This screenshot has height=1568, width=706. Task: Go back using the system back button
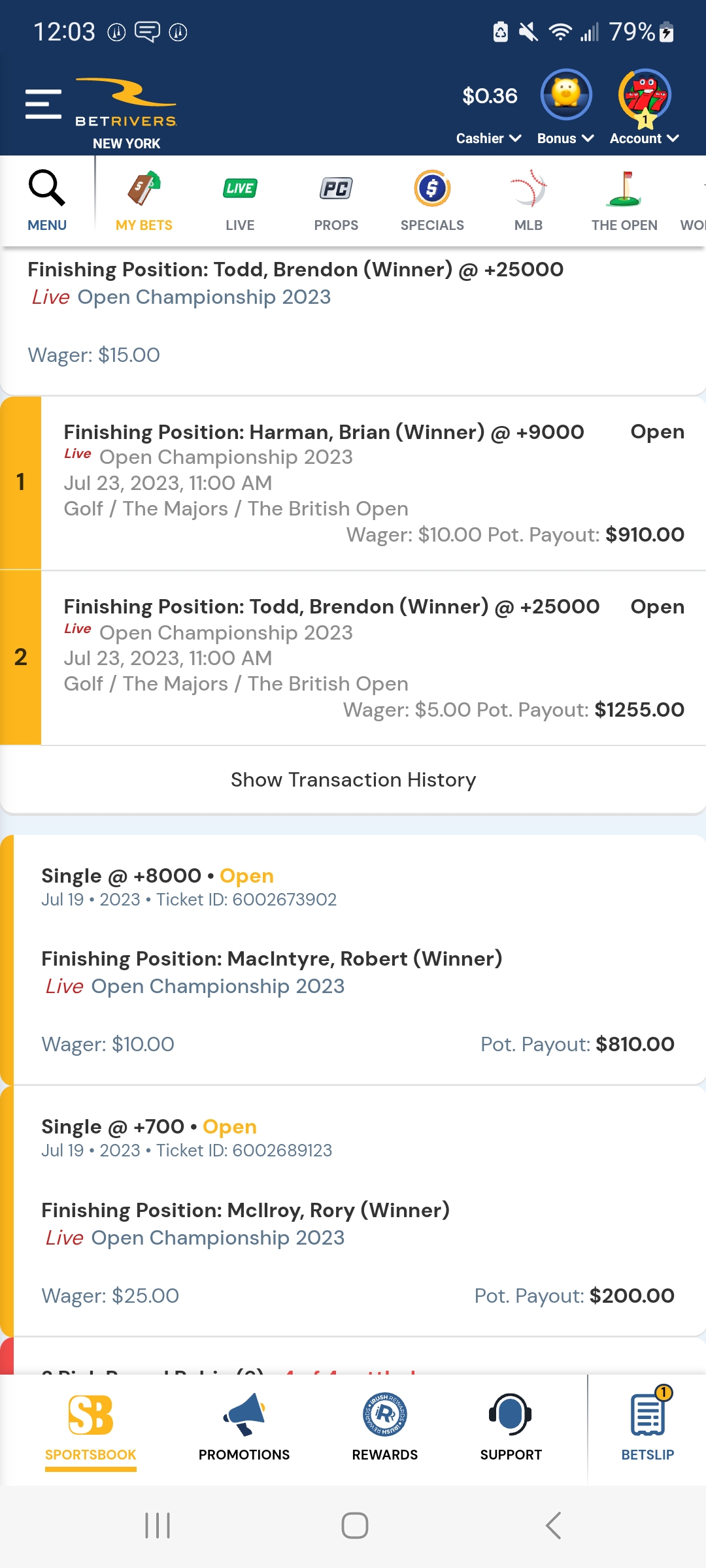click(553, 1526)
